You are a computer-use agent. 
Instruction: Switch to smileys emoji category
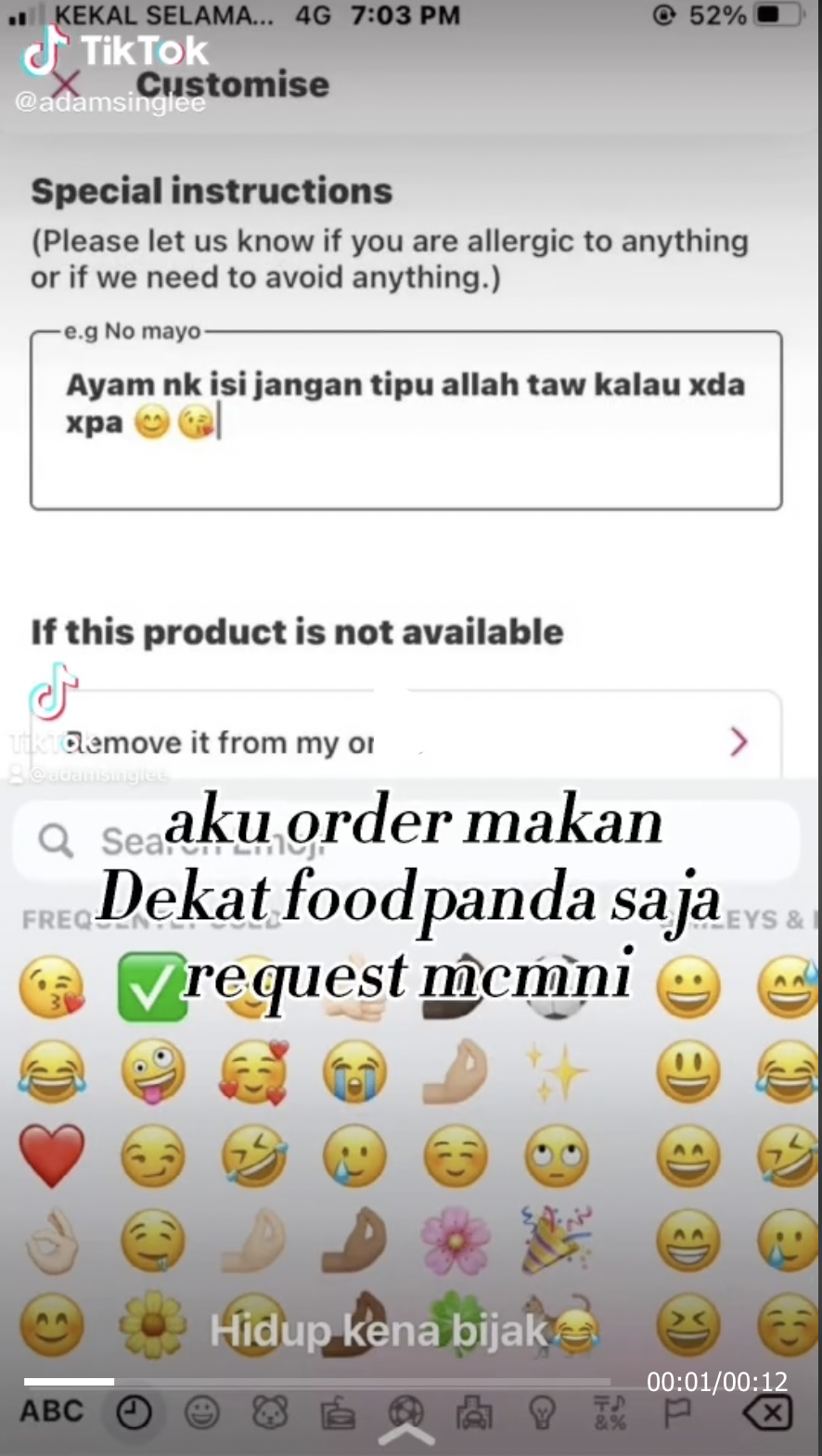click(202, 1412)
